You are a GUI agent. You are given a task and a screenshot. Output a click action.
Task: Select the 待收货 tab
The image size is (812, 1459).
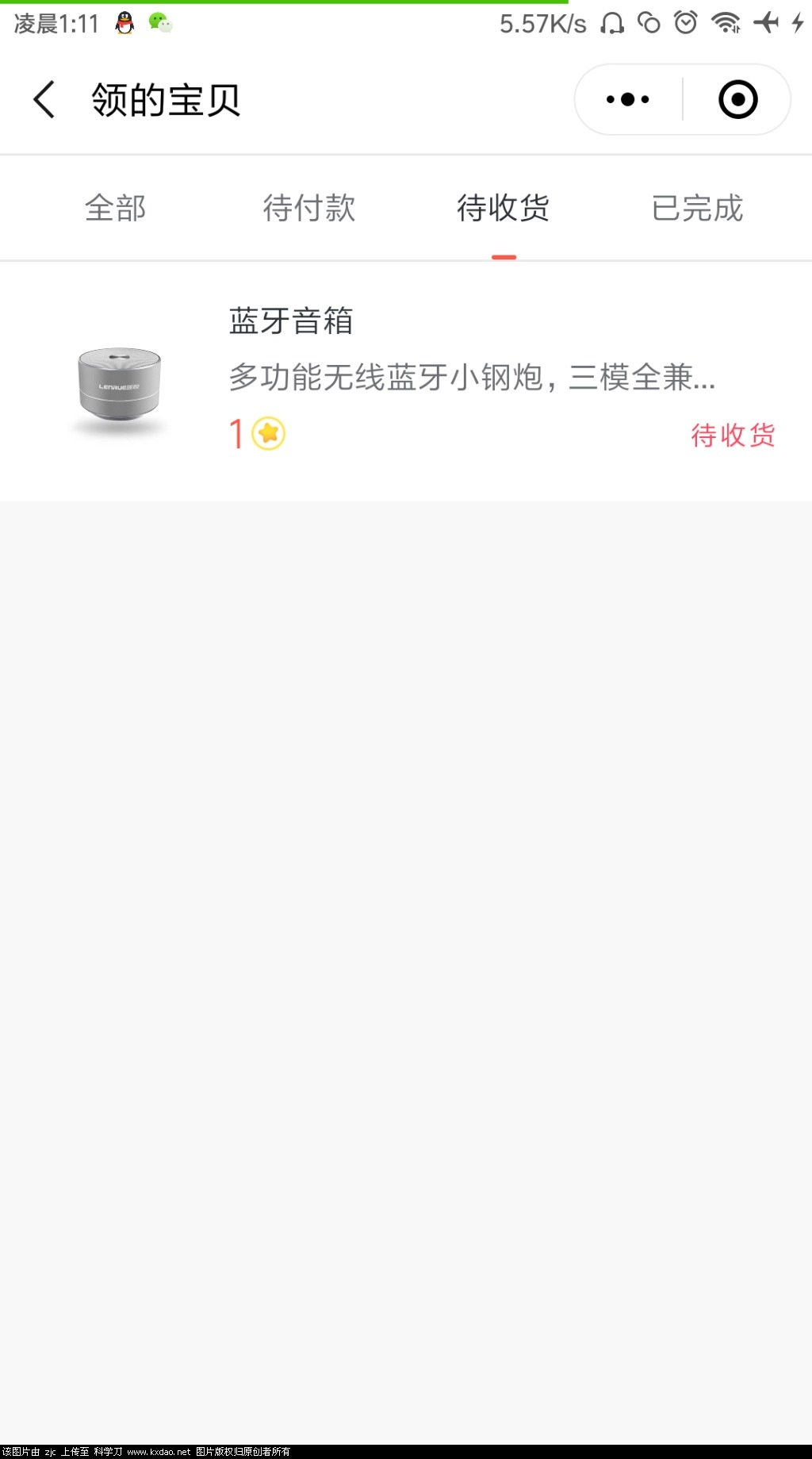504,209
